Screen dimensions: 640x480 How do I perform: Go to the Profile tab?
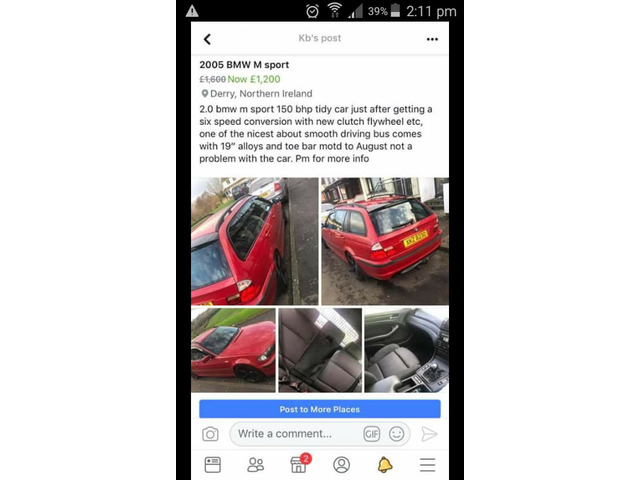[x=341, y=465]
